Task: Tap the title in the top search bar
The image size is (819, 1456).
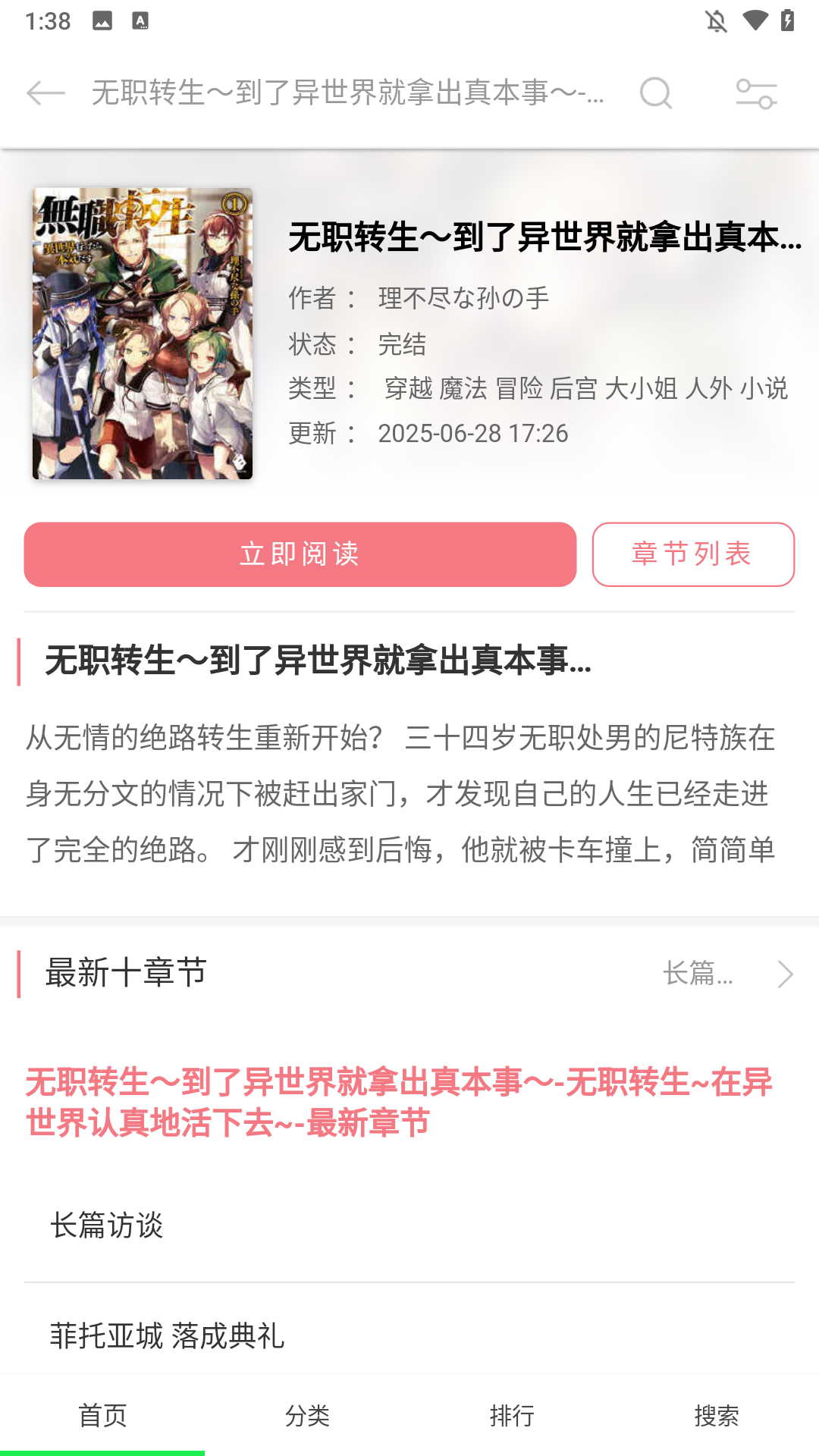Action: pyautogui.click(x=348, y=92)
